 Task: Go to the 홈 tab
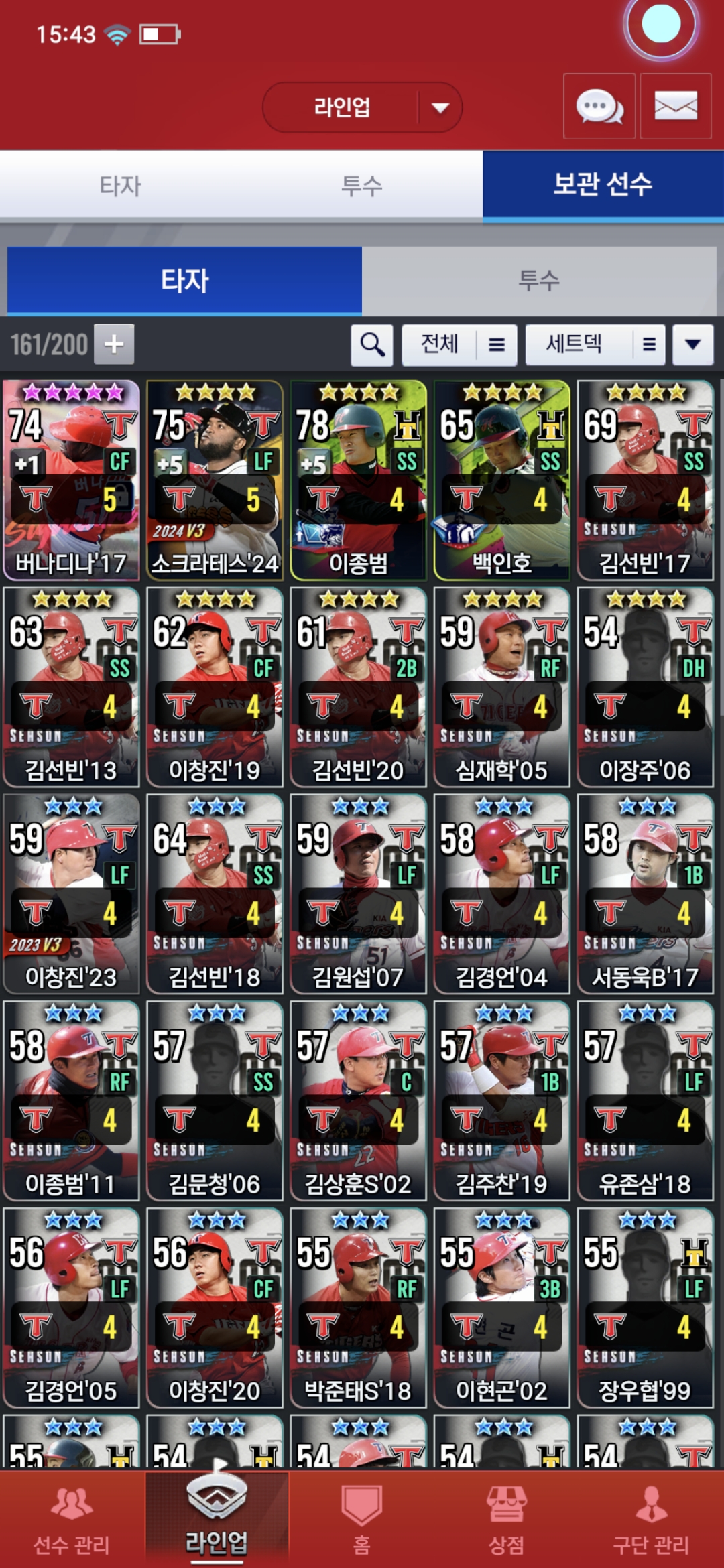pos(361,1520)
